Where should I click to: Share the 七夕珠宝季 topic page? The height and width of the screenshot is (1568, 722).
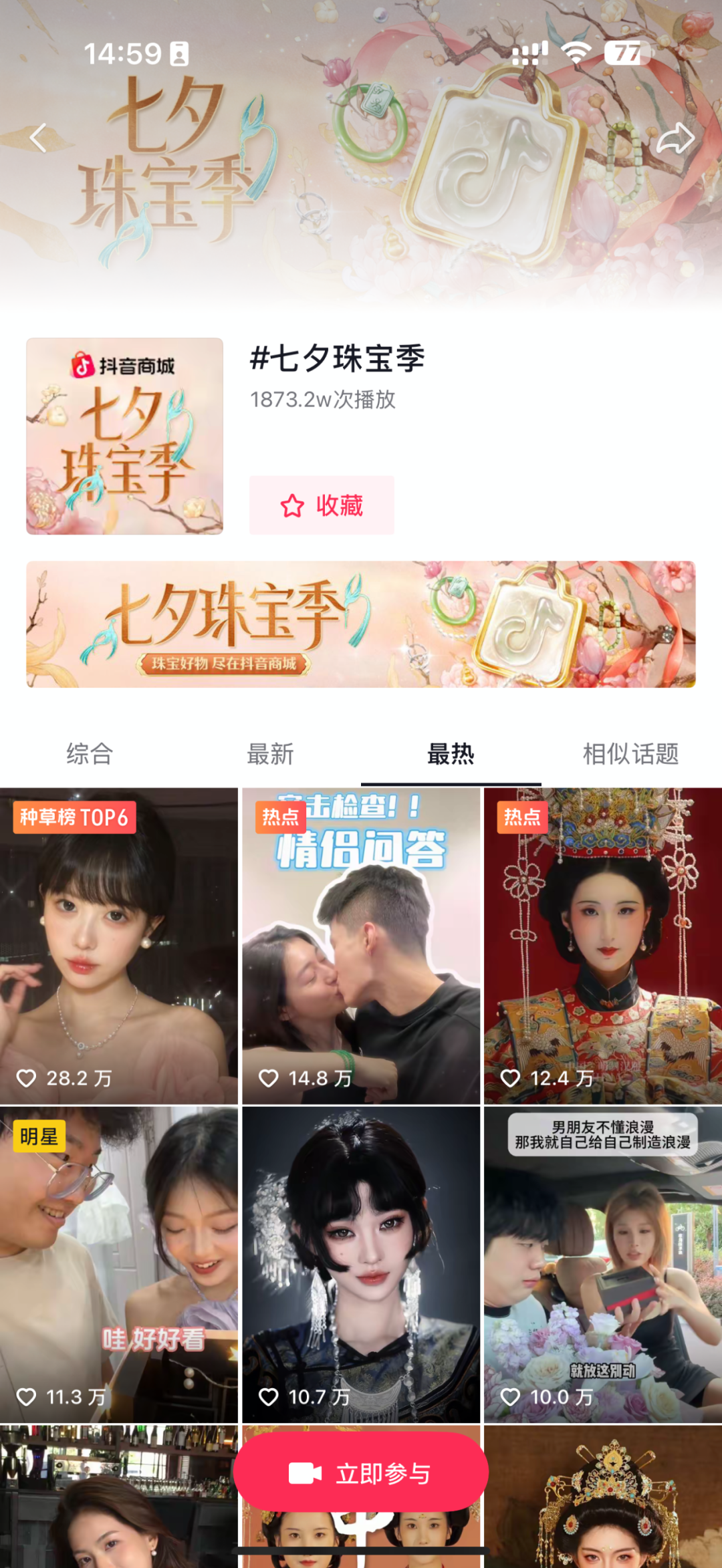[x=675, y=138]
